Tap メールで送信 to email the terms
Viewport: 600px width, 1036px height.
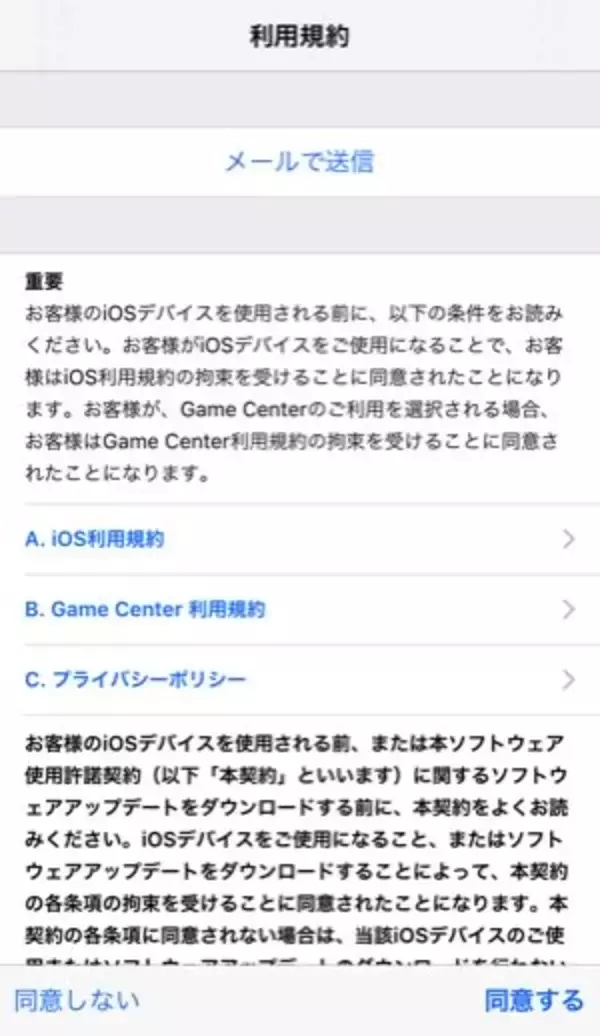(x=299, y=161)
